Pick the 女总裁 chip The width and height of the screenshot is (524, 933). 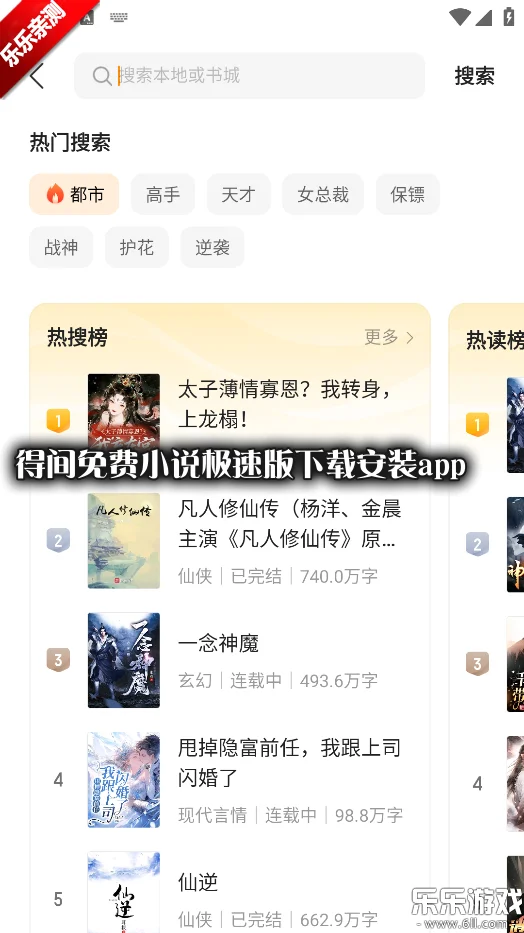322,194
